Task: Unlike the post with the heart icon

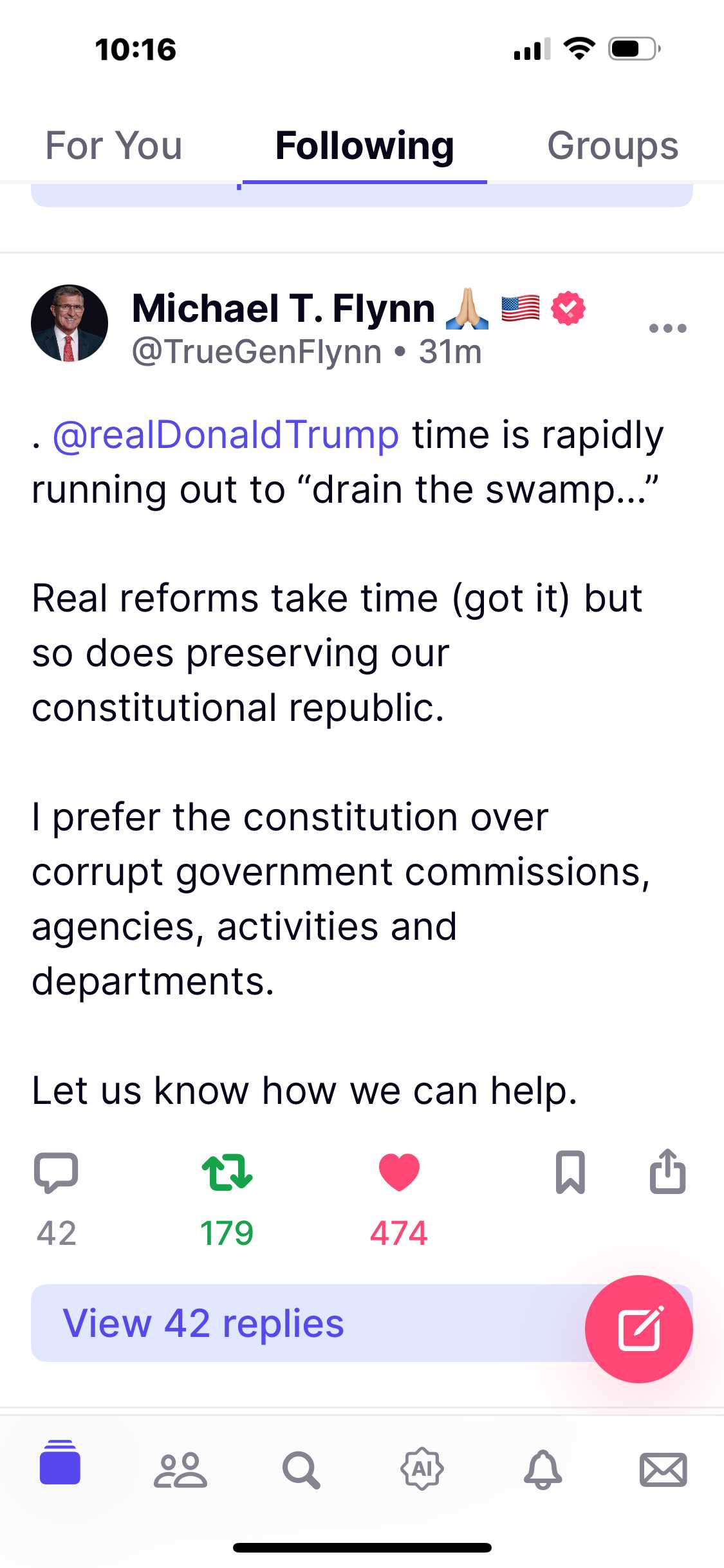Action: tap(399, 1173)
